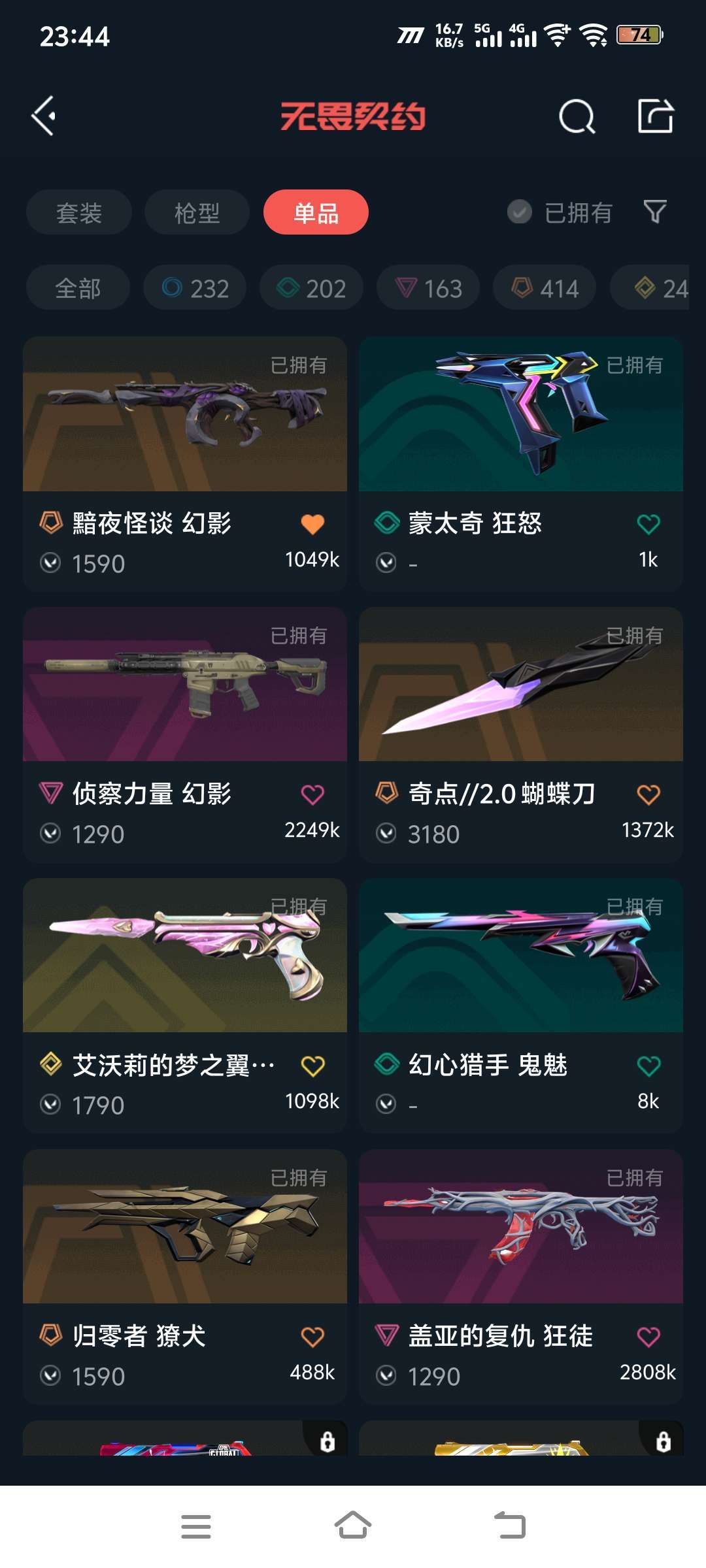Image resolution: width=706 pixels, height=1568 pixels.
Task: Like the 侦察力量 幻影 skin
Action: [312, 794]
